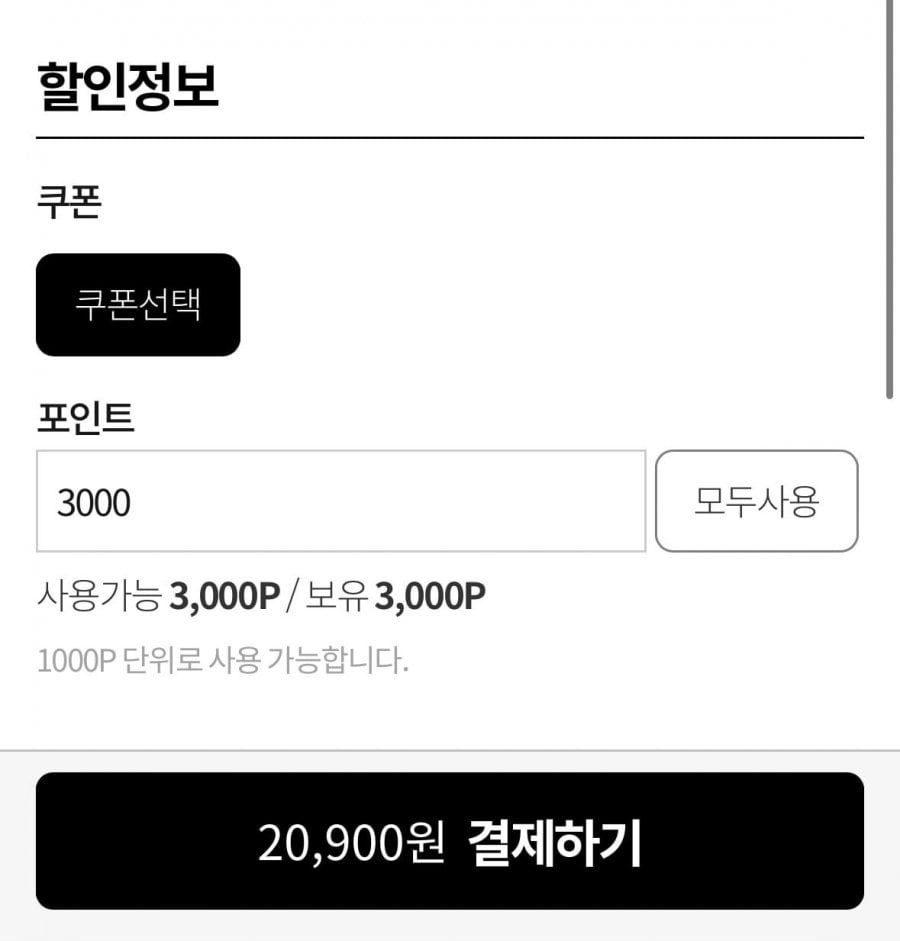Tap 20,900원 결제하기 to pay
900x941 pixels.
pyautogui.click(x=449, y=841)
